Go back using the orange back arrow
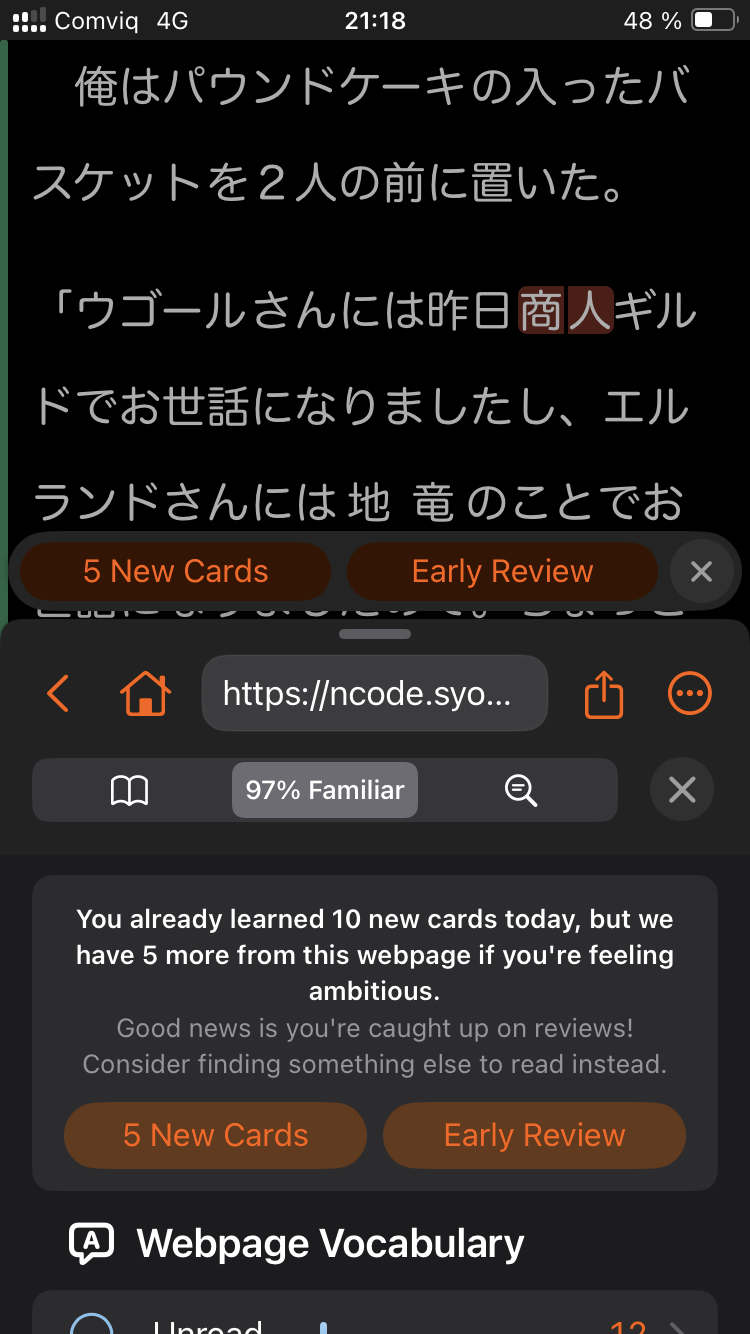750x1334 pixels. [58, 693]
